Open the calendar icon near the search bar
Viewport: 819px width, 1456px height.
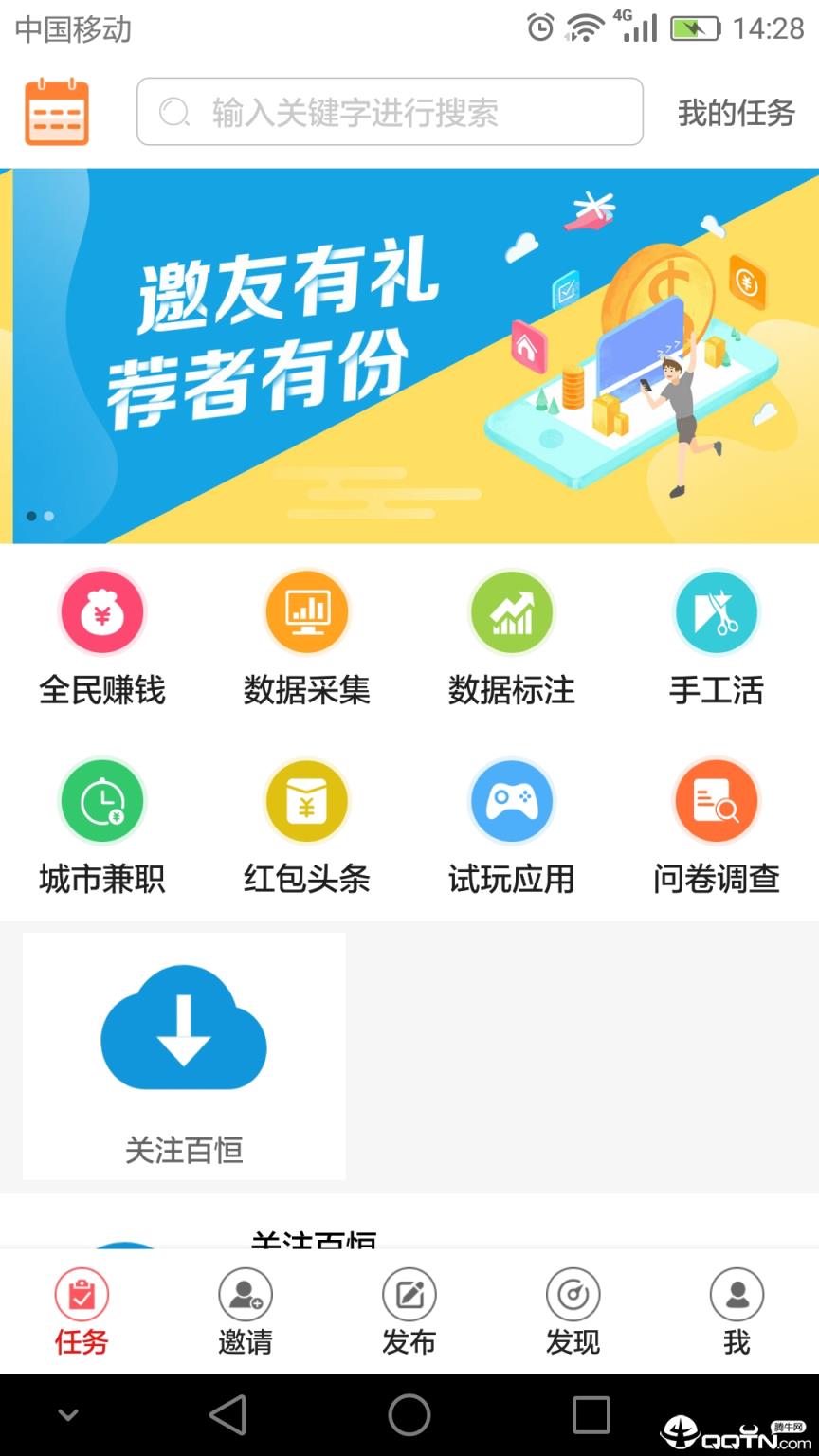[x=57, y=112]
